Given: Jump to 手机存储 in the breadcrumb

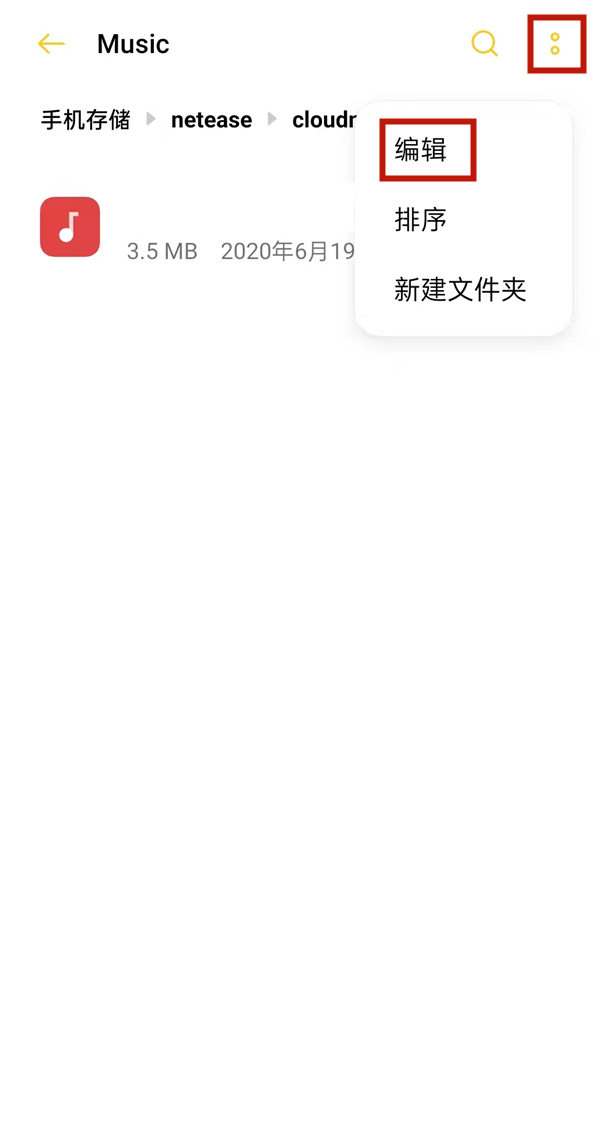Looking at the screenshot, I should click(x=86, y=120).
